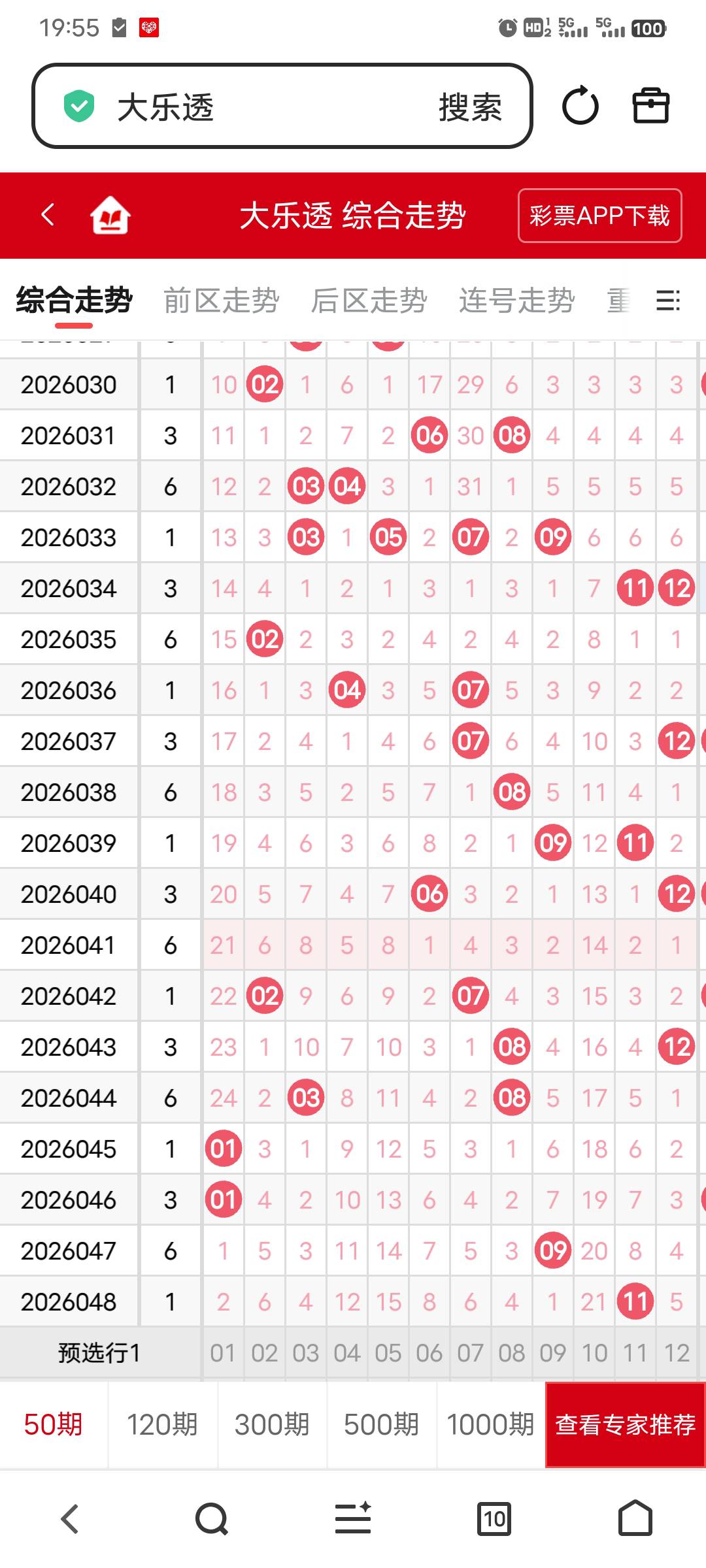Image resolution: width=706 pixels, height=1568 pixels.
Task: Open browser tabs counter showing 10
Action: [494, 1519]
